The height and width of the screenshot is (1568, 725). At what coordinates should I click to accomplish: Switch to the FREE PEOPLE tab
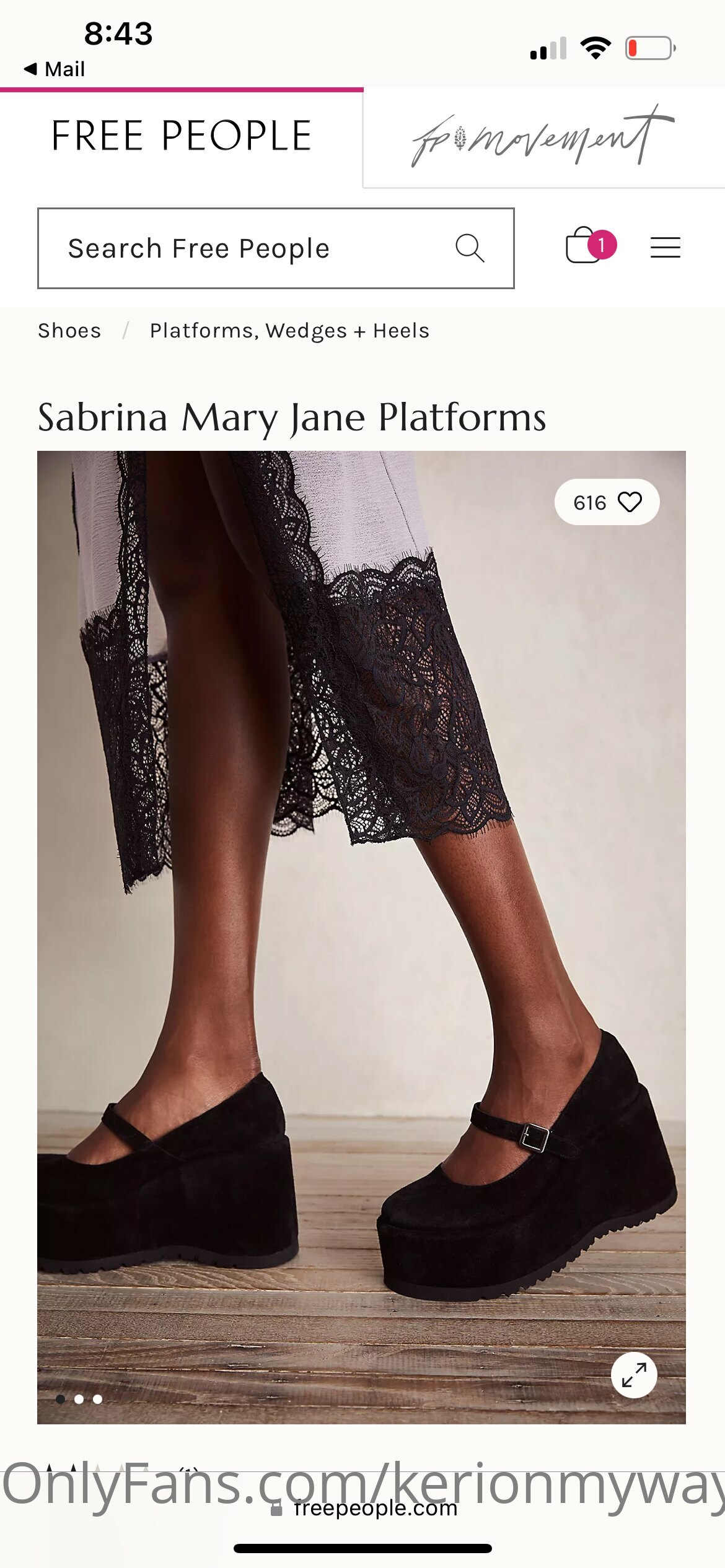(x=181, y=136)
